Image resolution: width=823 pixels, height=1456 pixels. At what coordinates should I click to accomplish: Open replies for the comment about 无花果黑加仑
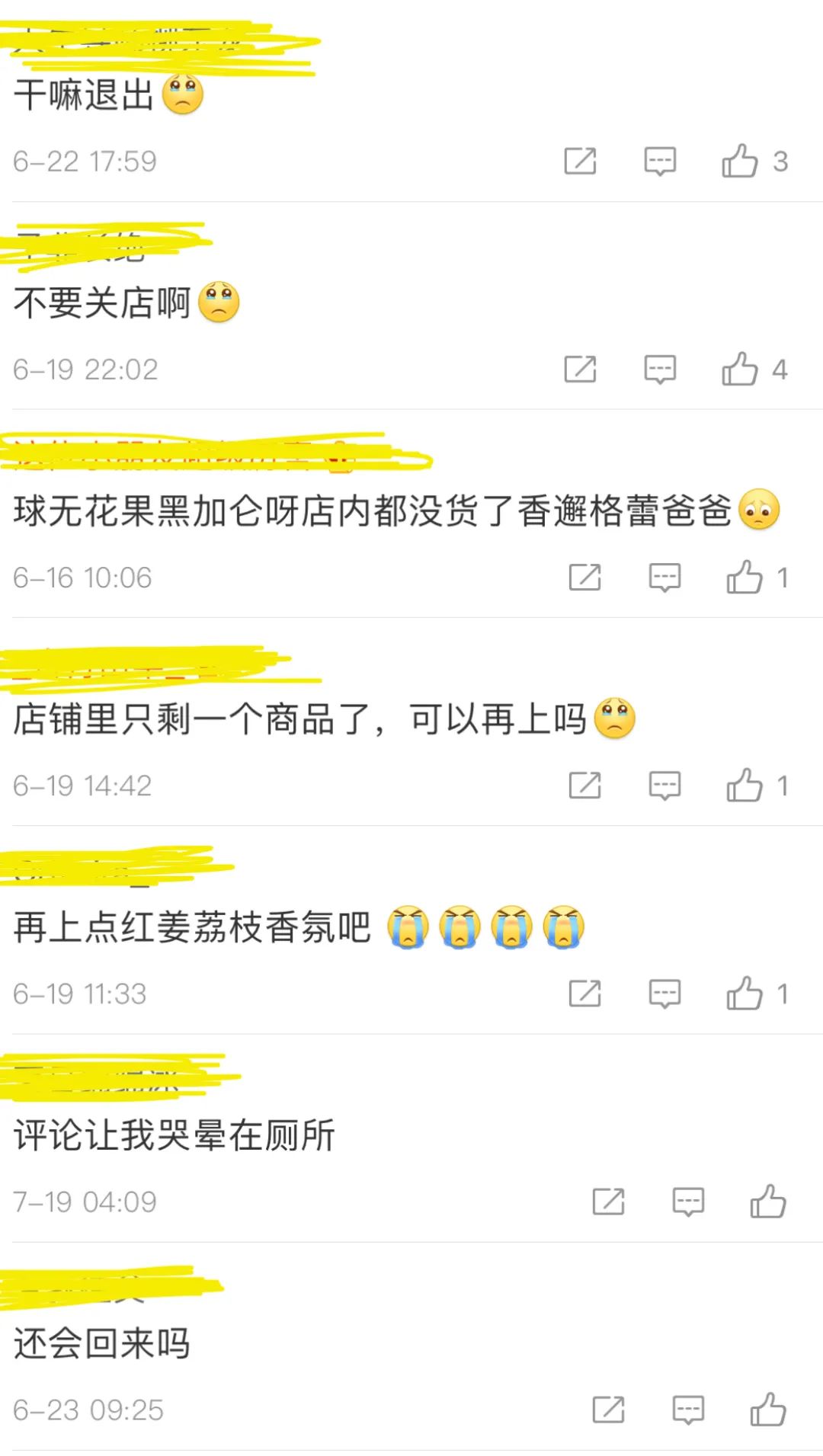(665, 578)
